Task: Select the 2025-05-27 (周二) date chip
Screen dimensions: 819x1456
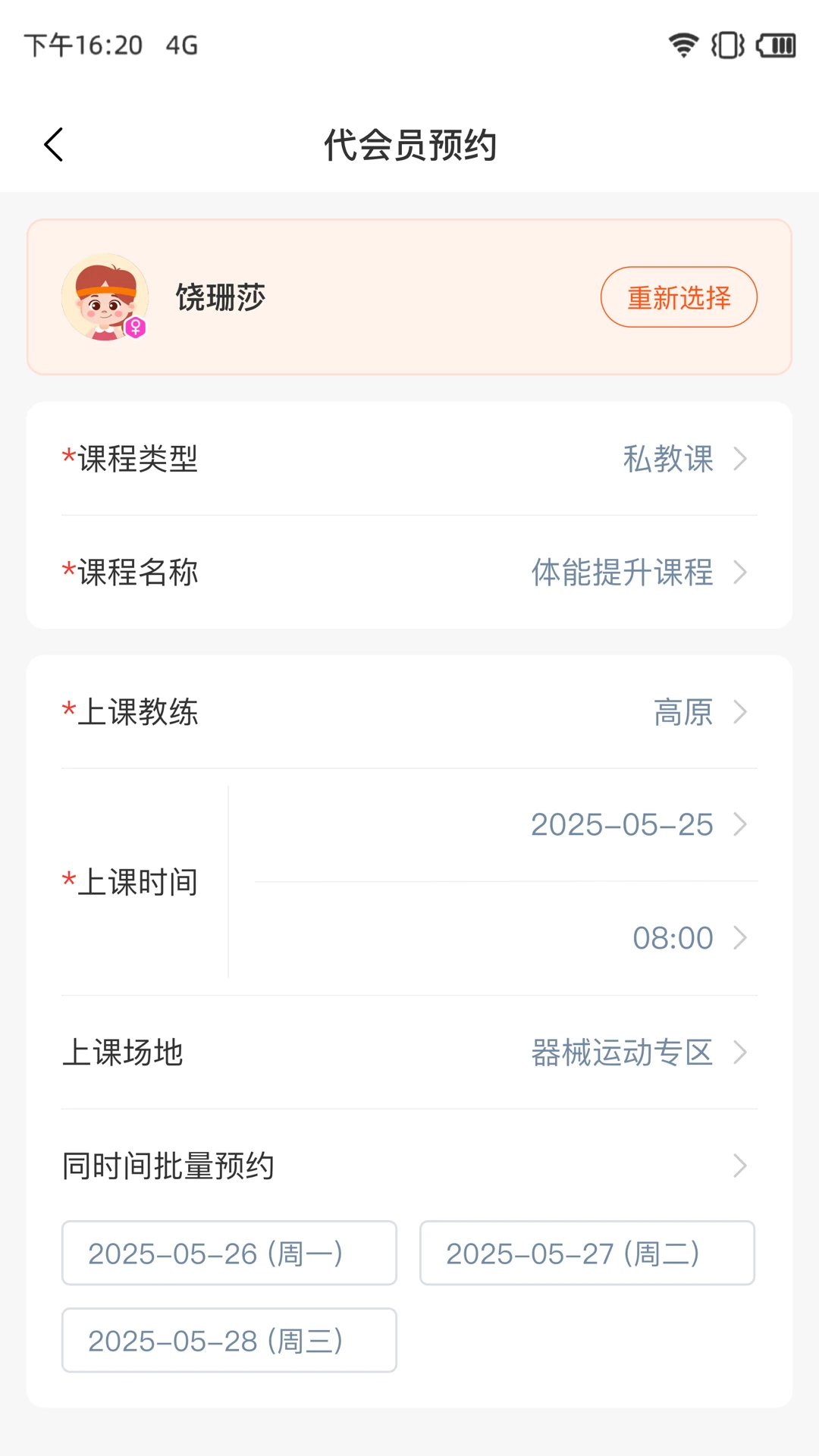Action: (x=587, y=1254)
